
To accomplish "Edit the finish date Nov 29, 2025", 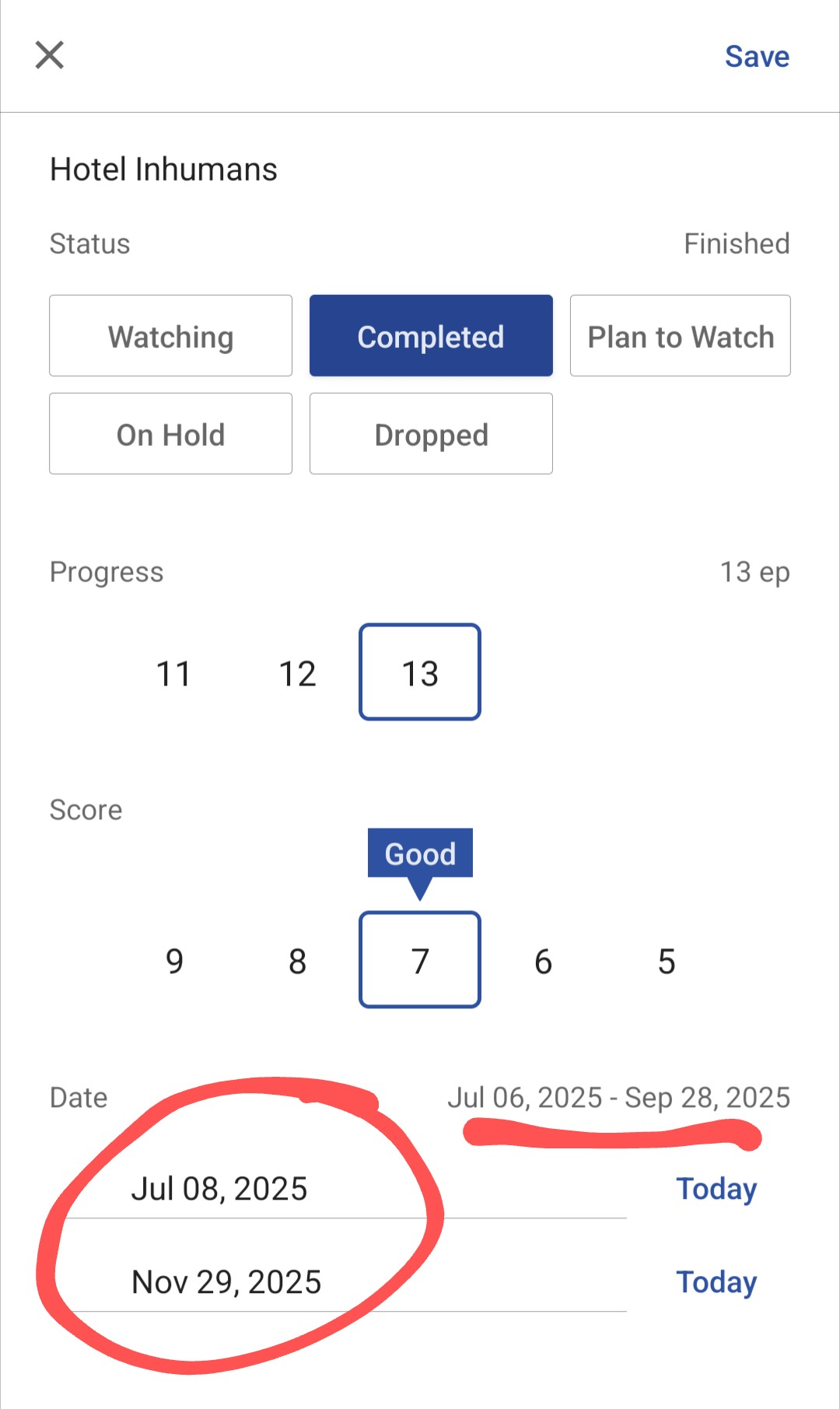I will [x=226, y=1282].
